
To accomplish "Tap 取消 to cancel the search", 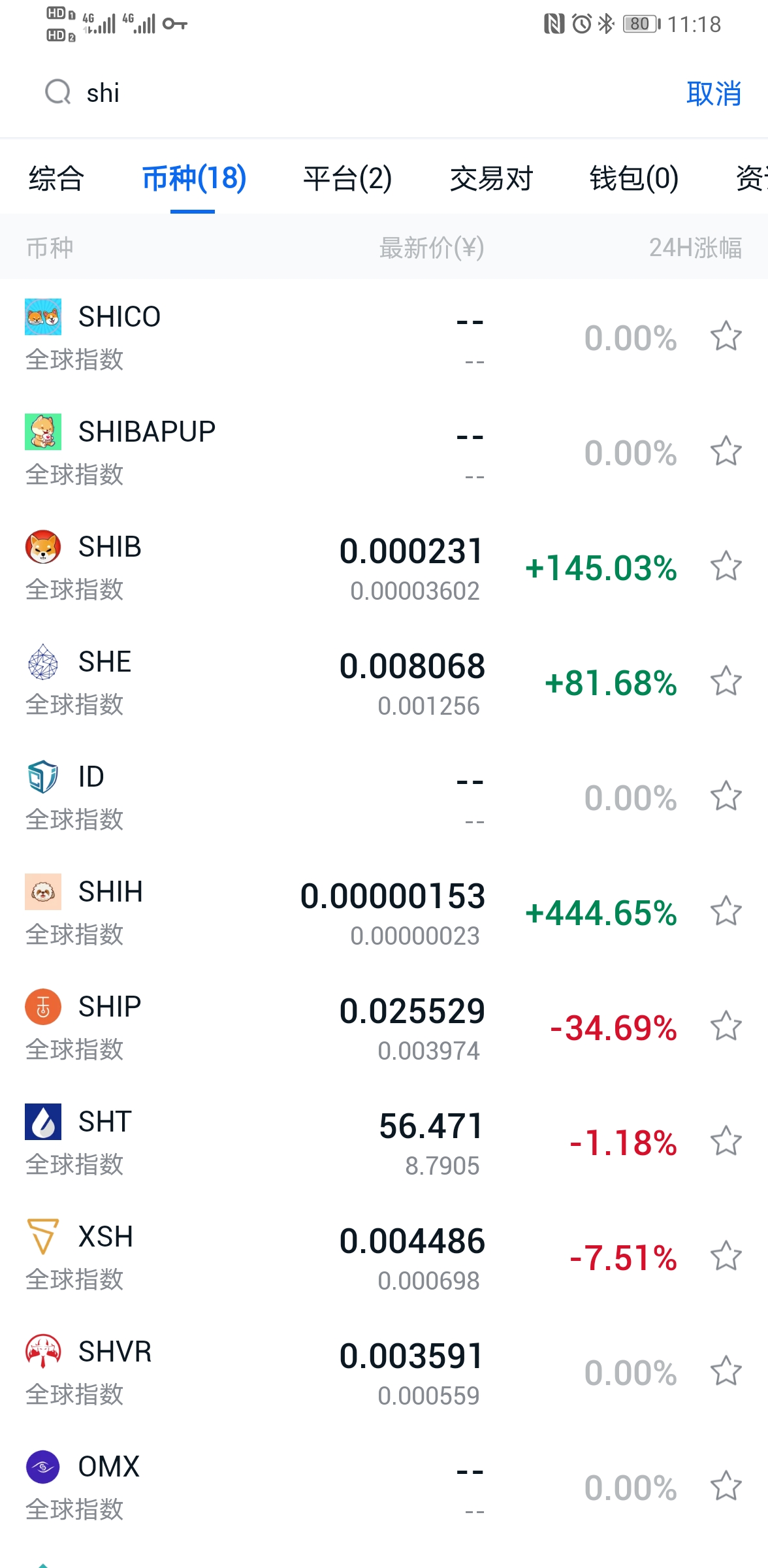I will [713, 93].
